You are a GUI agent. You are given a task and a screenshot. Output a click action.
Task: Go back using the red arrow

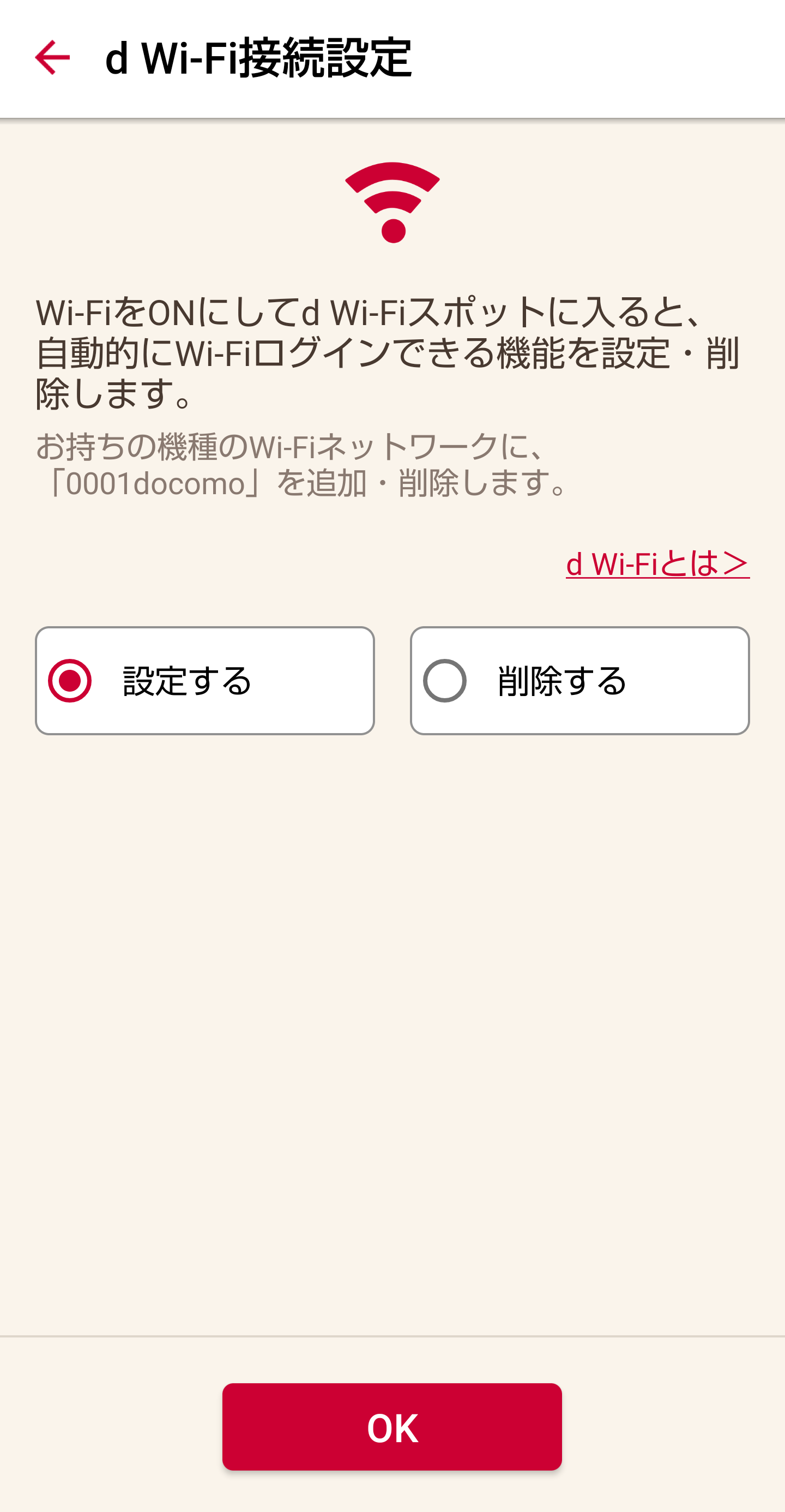tap(52, 57)
